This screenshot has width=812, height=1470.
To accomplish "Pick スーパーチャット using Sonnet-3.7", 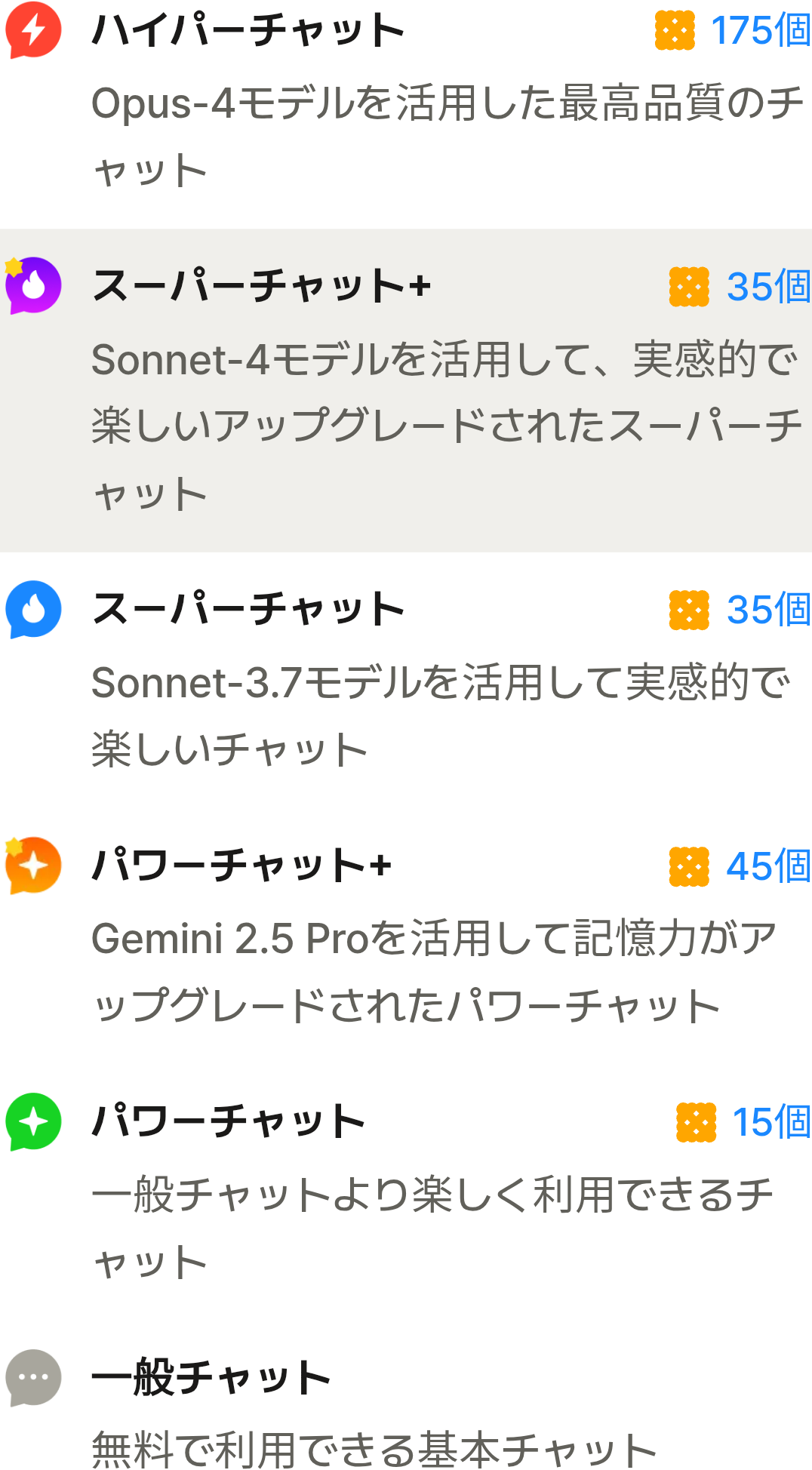I will pos(249,610).
